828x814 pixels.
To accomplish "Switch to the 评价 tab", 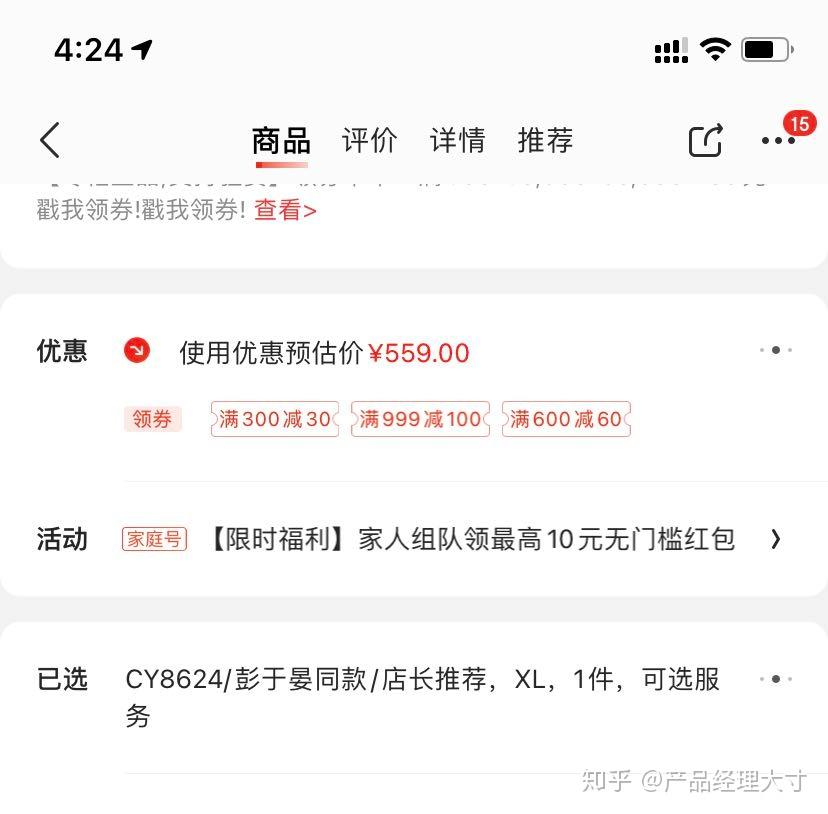I will pos(369,140).
